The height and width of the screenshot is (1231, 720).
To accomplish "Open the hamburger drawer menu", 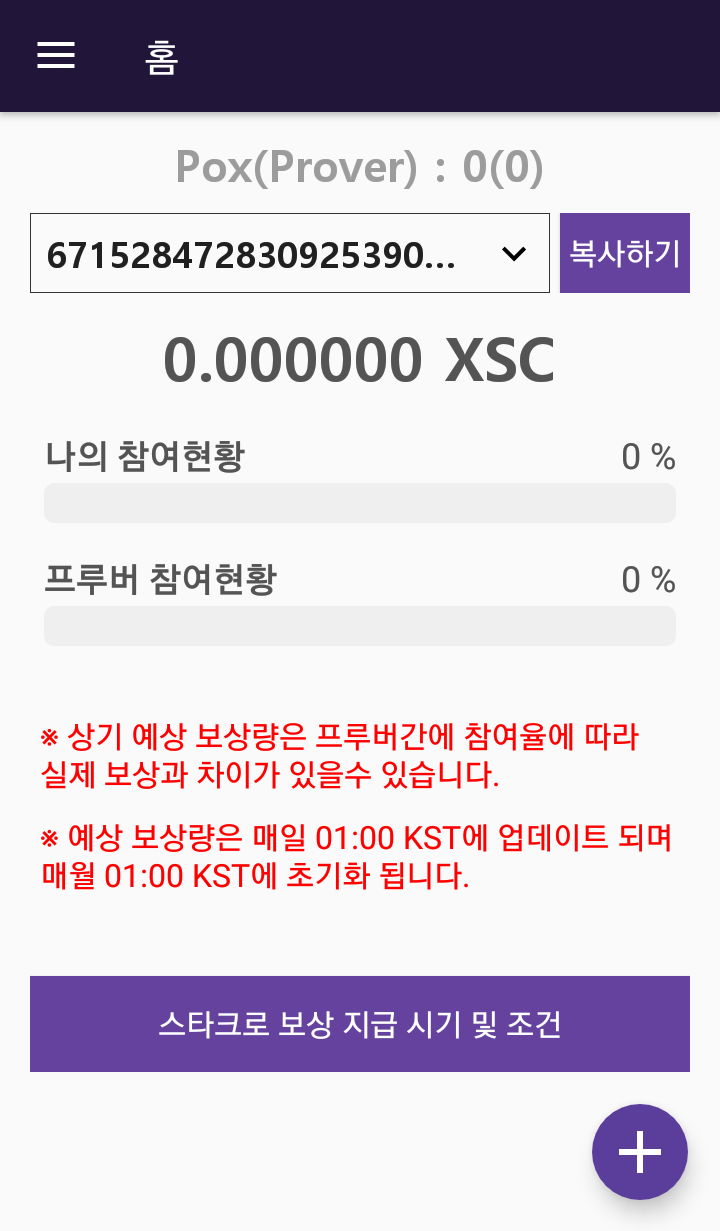I will click(56, 56).
